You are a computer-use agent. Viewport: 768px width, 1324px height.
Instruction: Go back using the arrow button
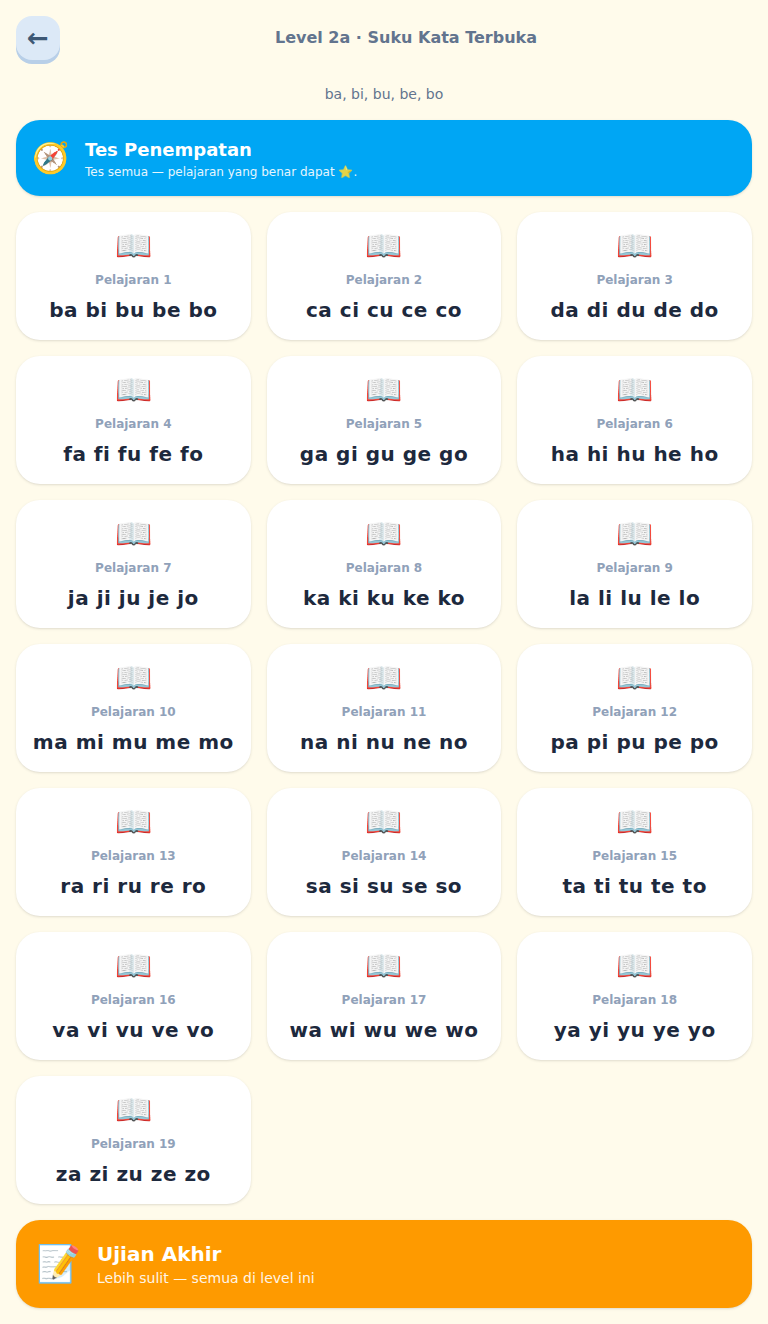coord(38,39)
